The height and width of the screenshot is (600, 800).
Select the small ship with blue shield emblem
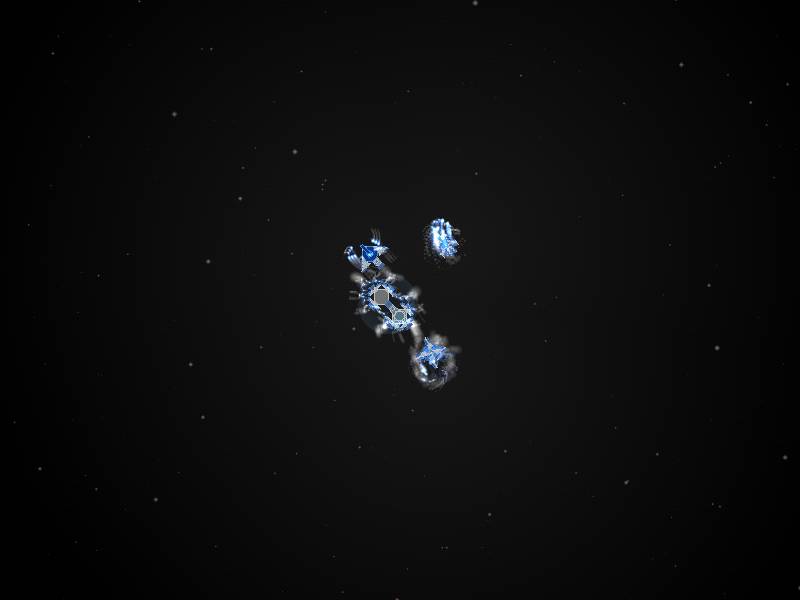(x=370, y=255)
